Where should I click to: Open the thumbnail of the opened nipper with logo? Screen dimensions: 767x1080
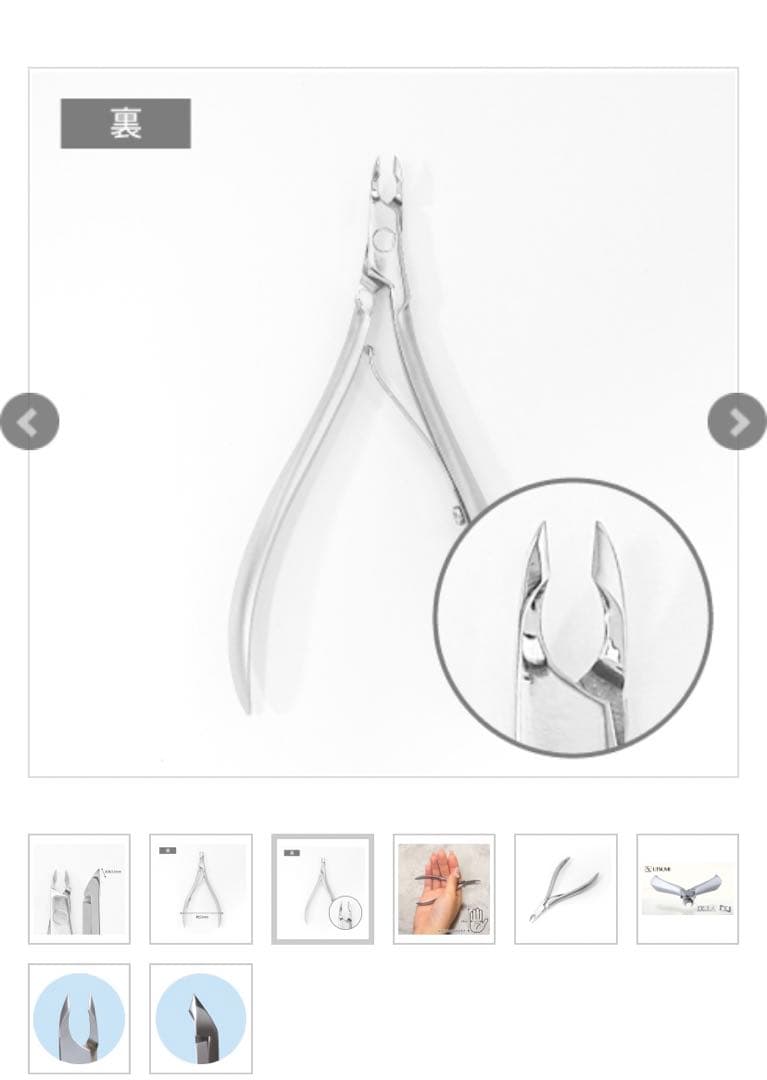point(687,889)
